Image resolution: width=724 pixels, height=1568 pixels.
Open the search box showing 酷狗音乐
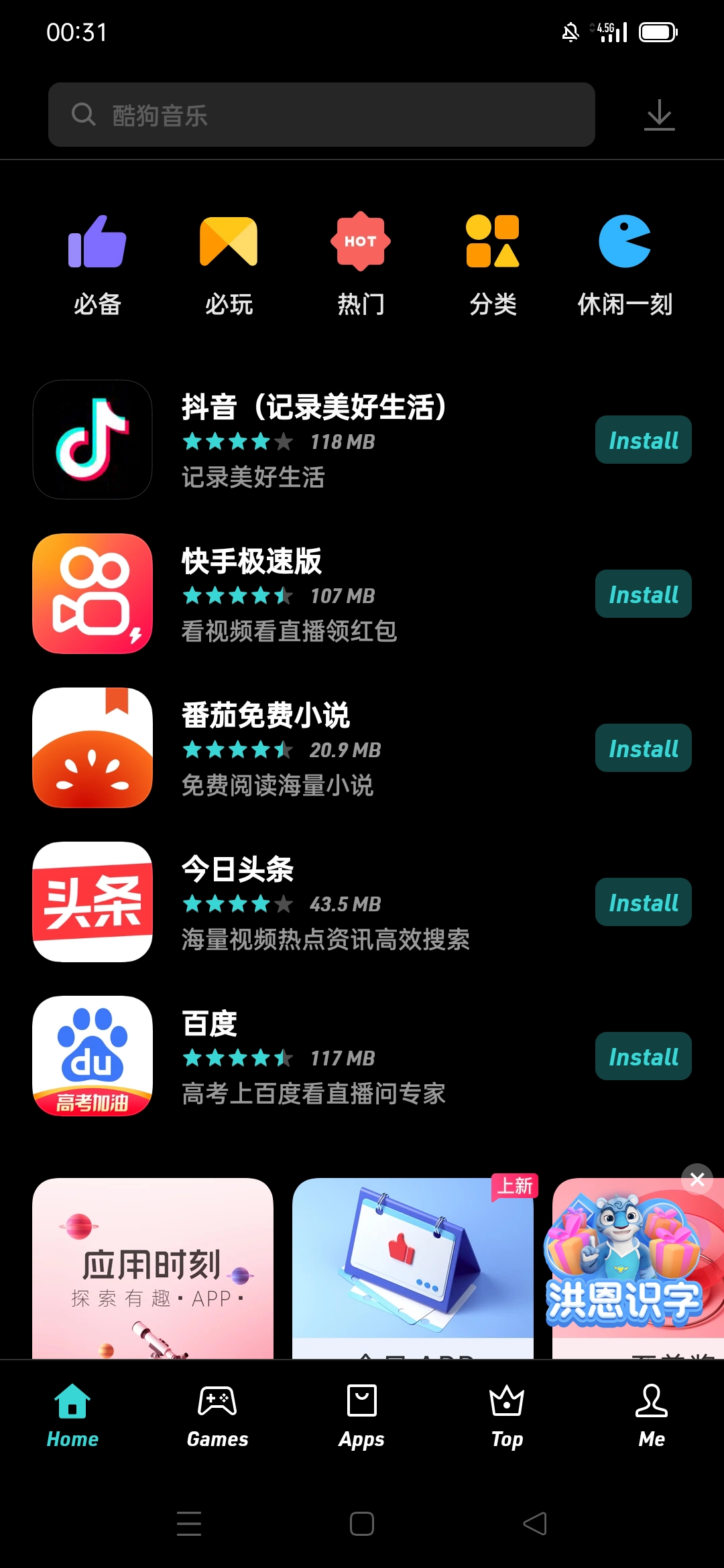[x=322, y=115]
